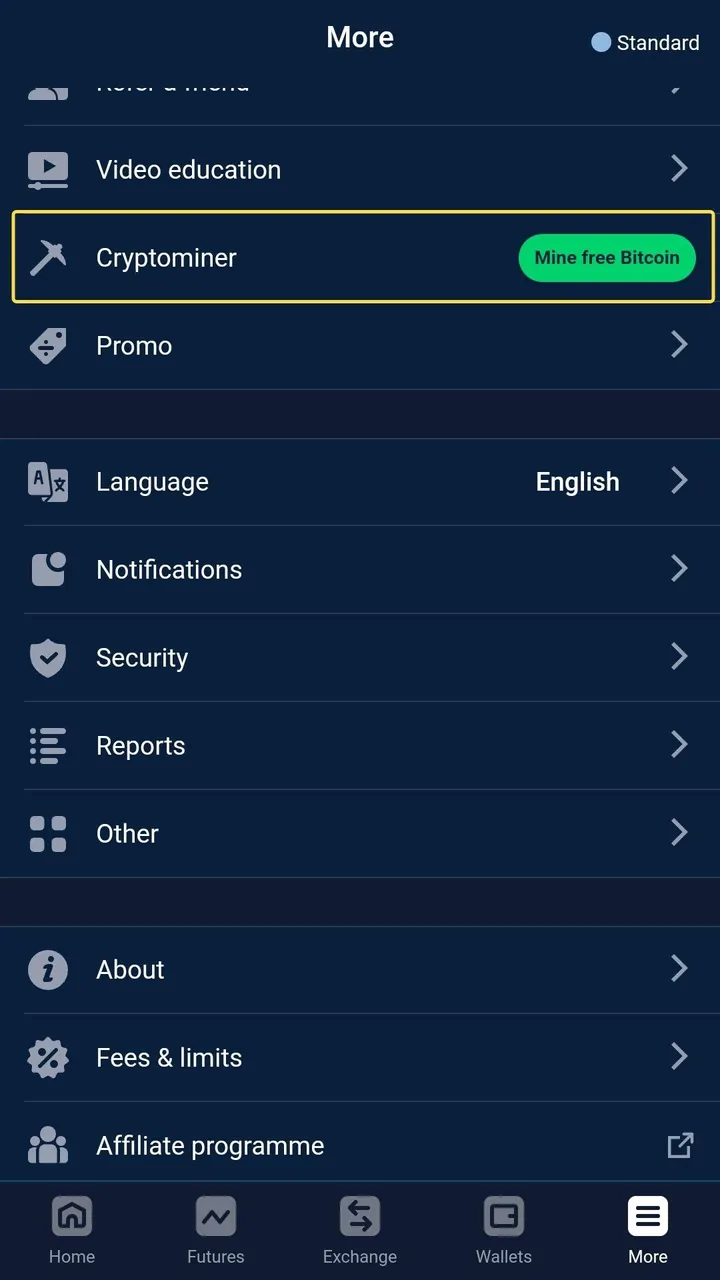
Task: Tap the Standard account indicator
Action: click(646, 43)
